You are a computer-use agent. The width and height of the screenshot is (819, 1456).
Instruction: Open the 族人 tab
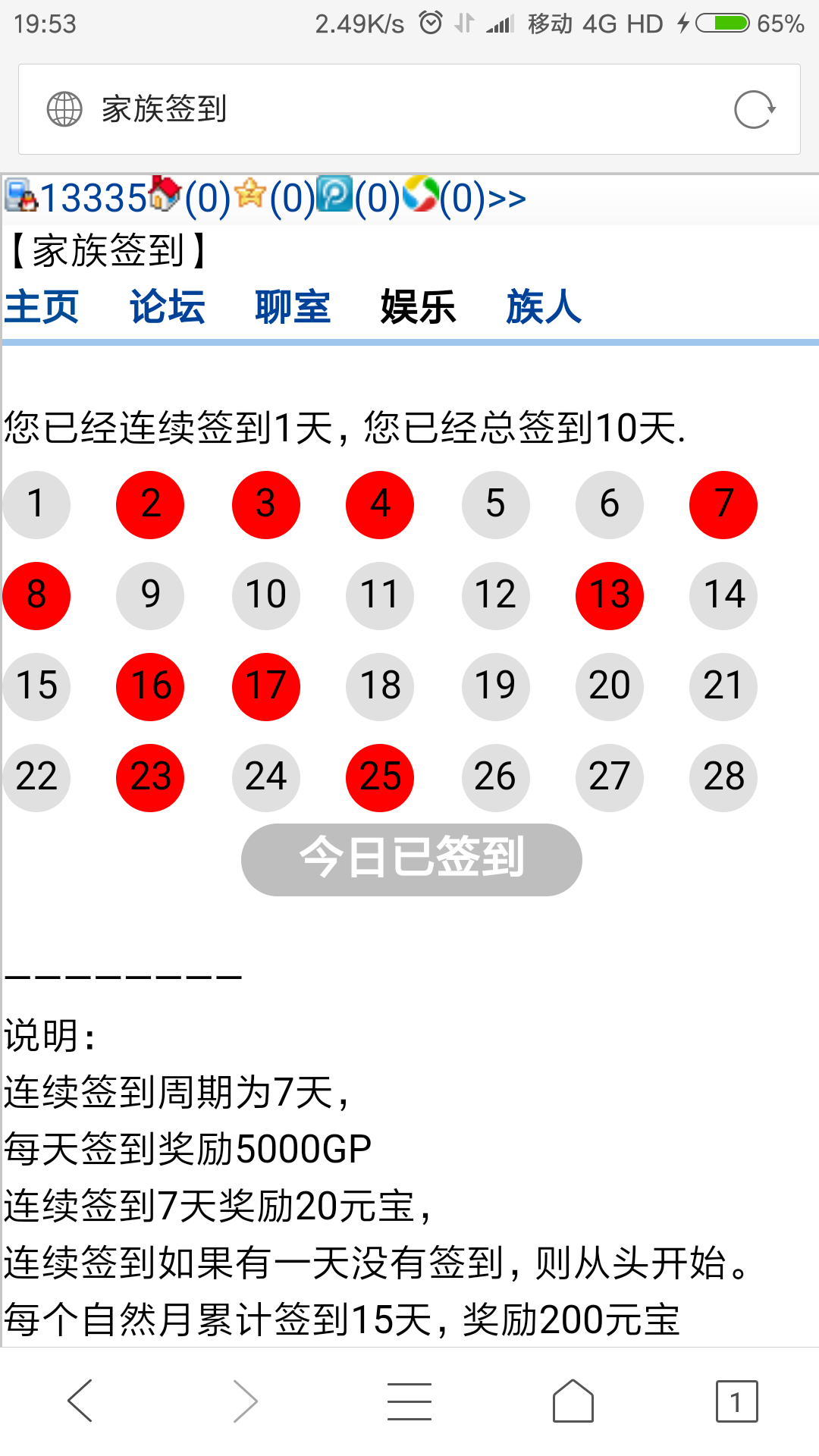(x=544, y=307)
